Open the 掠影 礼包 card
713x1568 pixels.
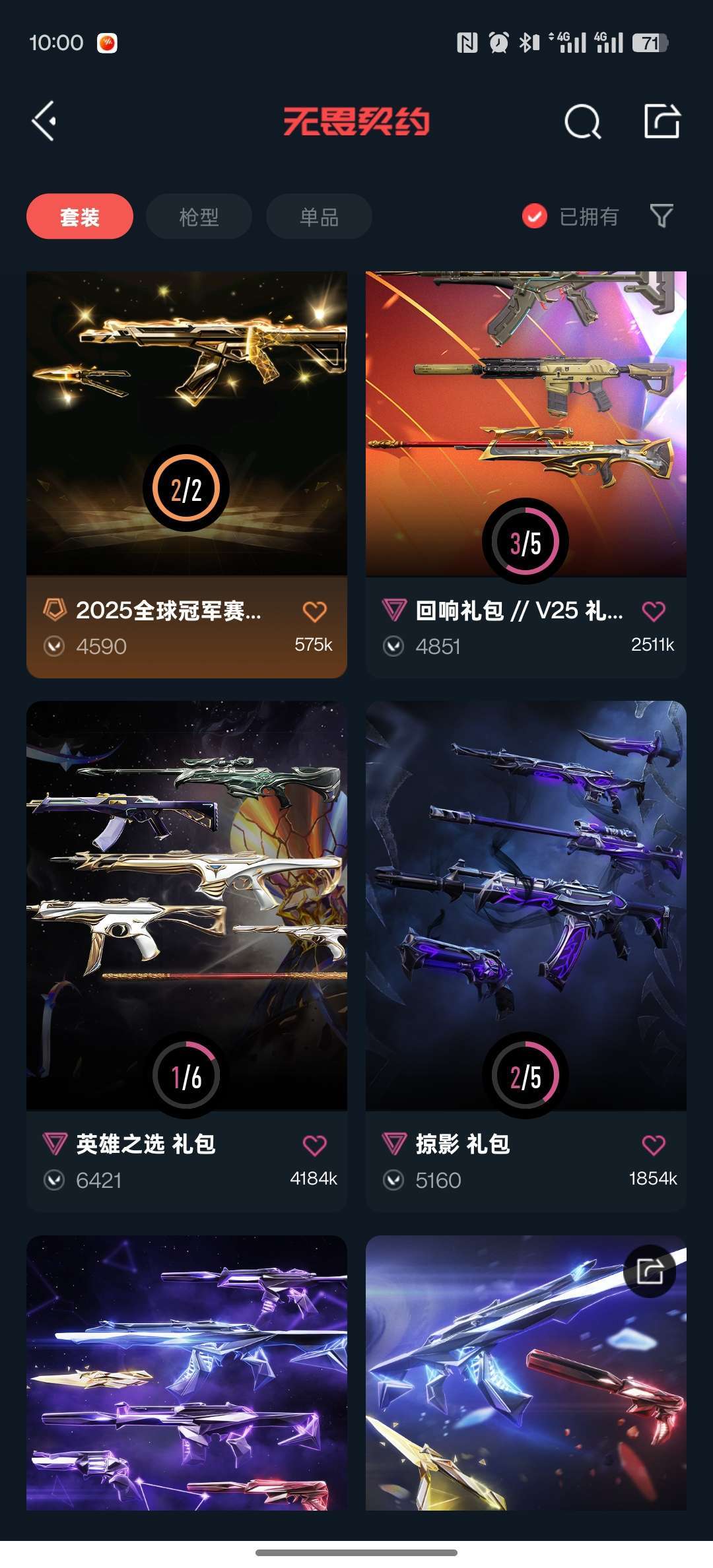tap(526, 956)
